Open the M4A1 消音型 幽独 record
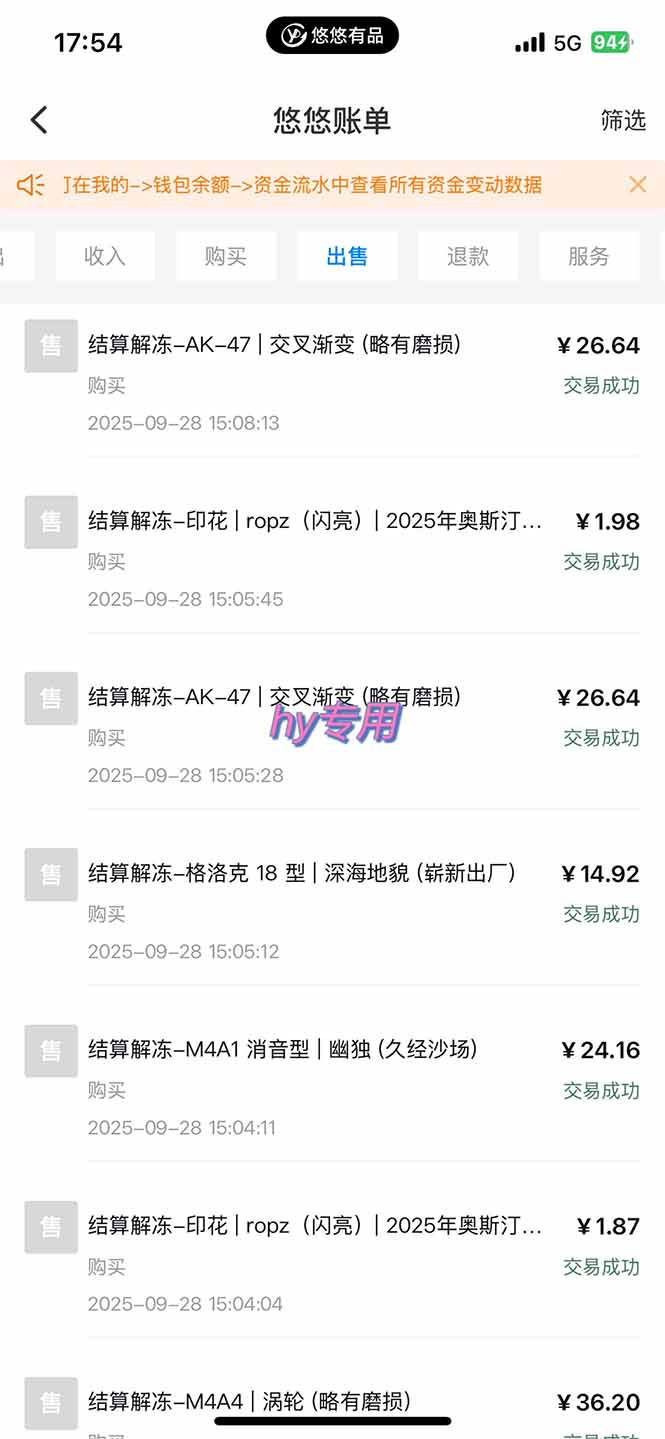This screenshot has height=1439, width=665. click(332, 1086)
